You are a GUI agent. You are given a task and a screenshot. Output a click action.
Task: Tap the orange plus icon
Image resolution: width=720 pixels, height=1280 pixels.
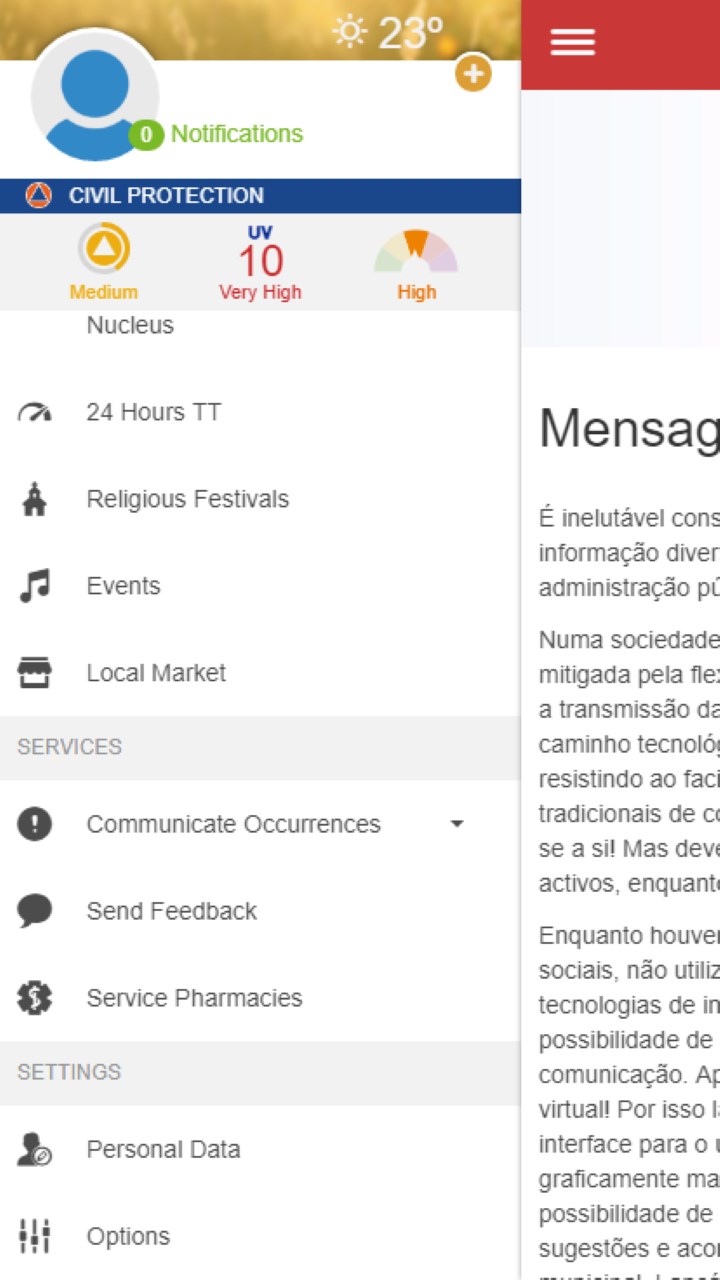473,74
